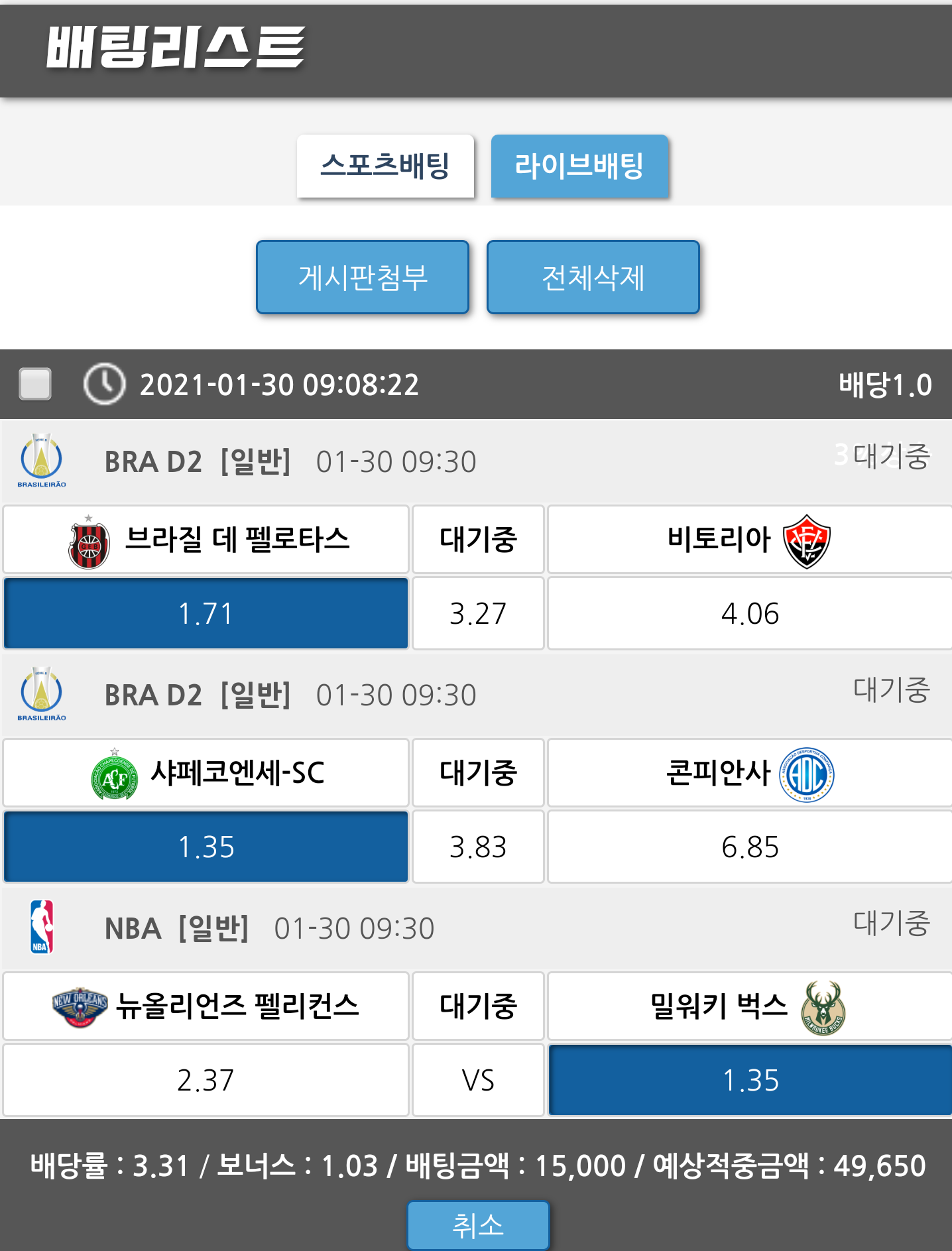Tap the 게시판첨부 button
Viewport: 952px width, 1251px height.
(x=363, y=277)
